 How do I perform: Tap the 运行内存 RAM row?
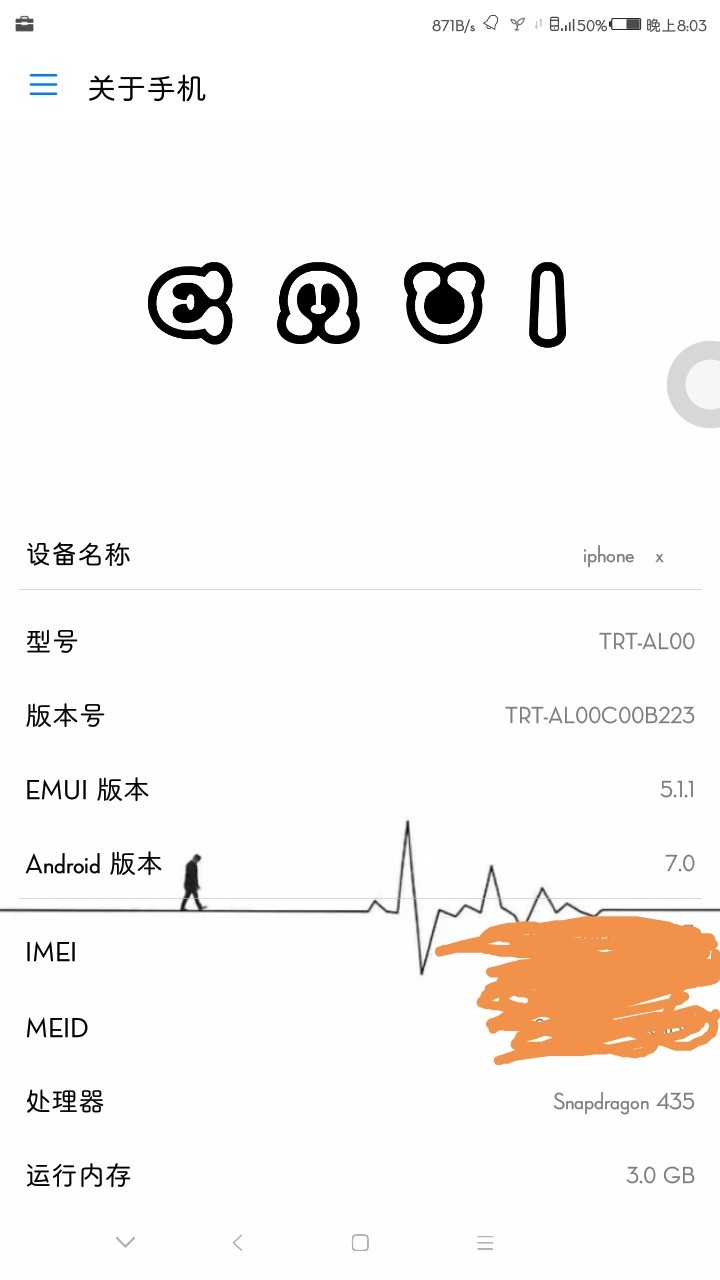click(360, 1175)
